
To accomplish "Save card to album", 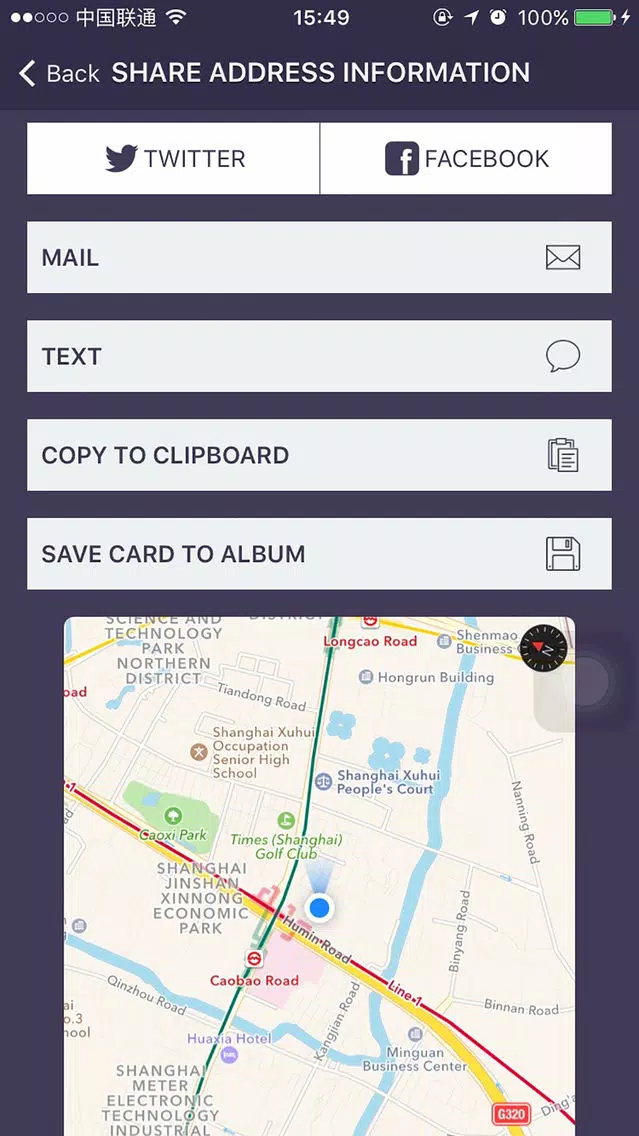I will click(x=320, y=554).
